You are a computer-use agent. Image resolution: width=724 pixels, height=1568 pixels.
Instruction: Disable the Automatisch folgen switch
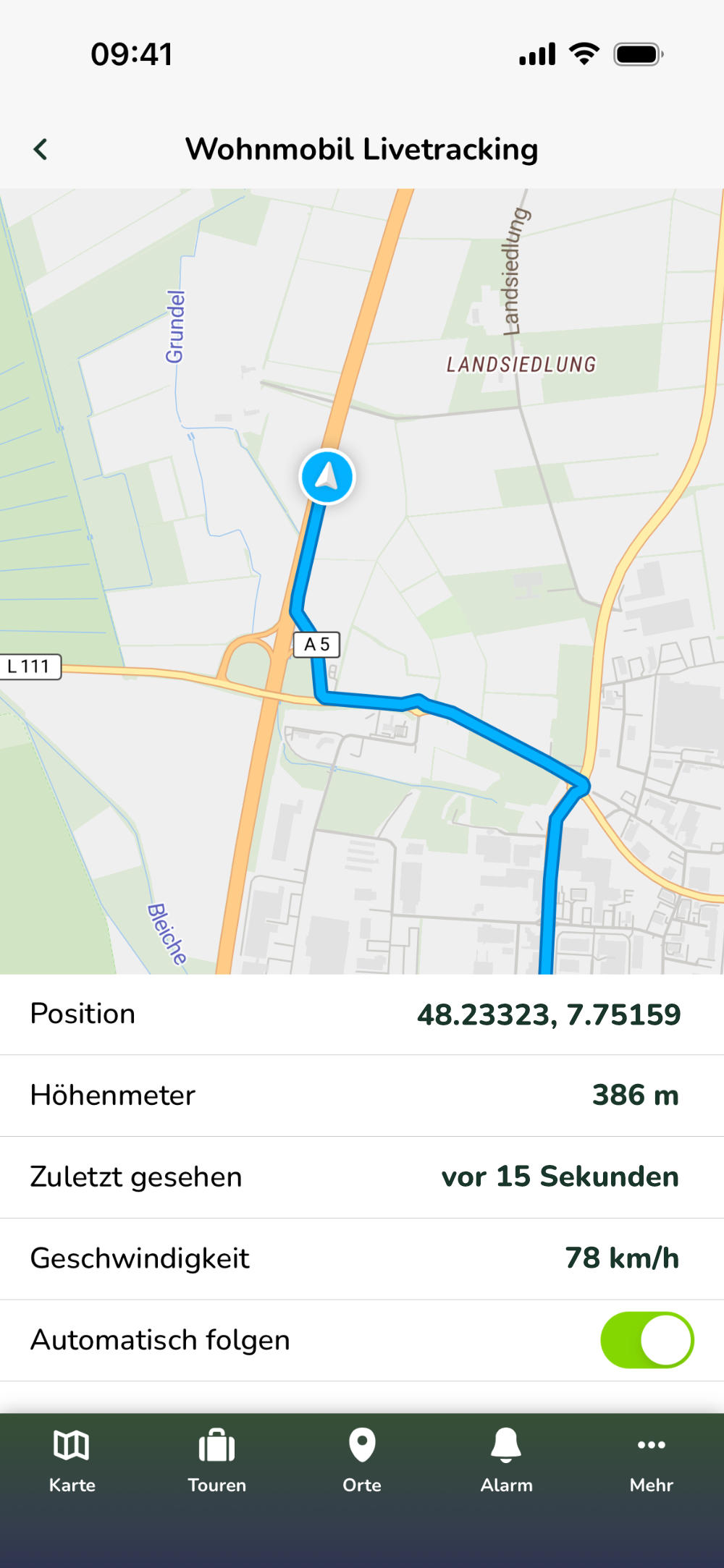647,1340
